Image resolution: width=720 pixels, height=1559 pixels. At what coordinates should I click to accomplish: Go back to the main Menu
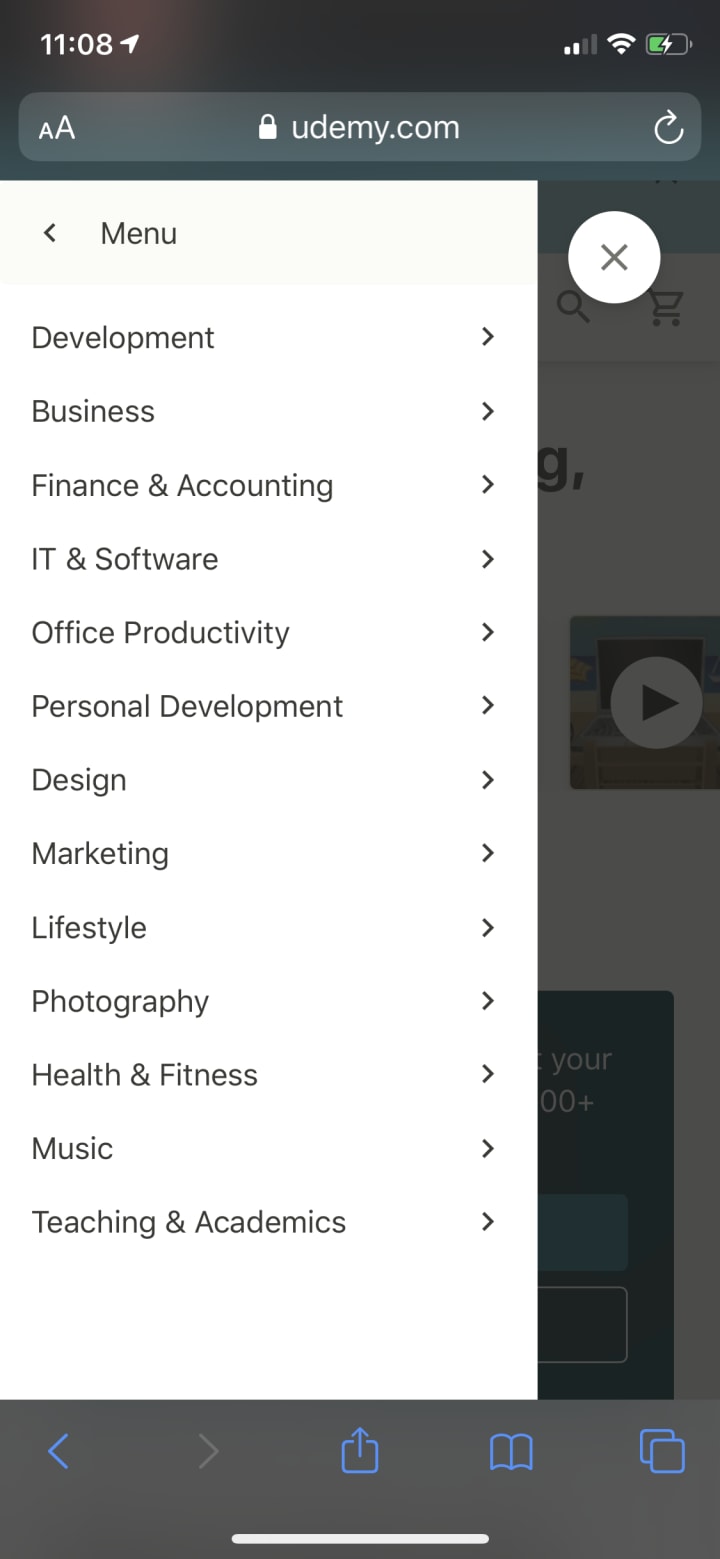[50, 233]
